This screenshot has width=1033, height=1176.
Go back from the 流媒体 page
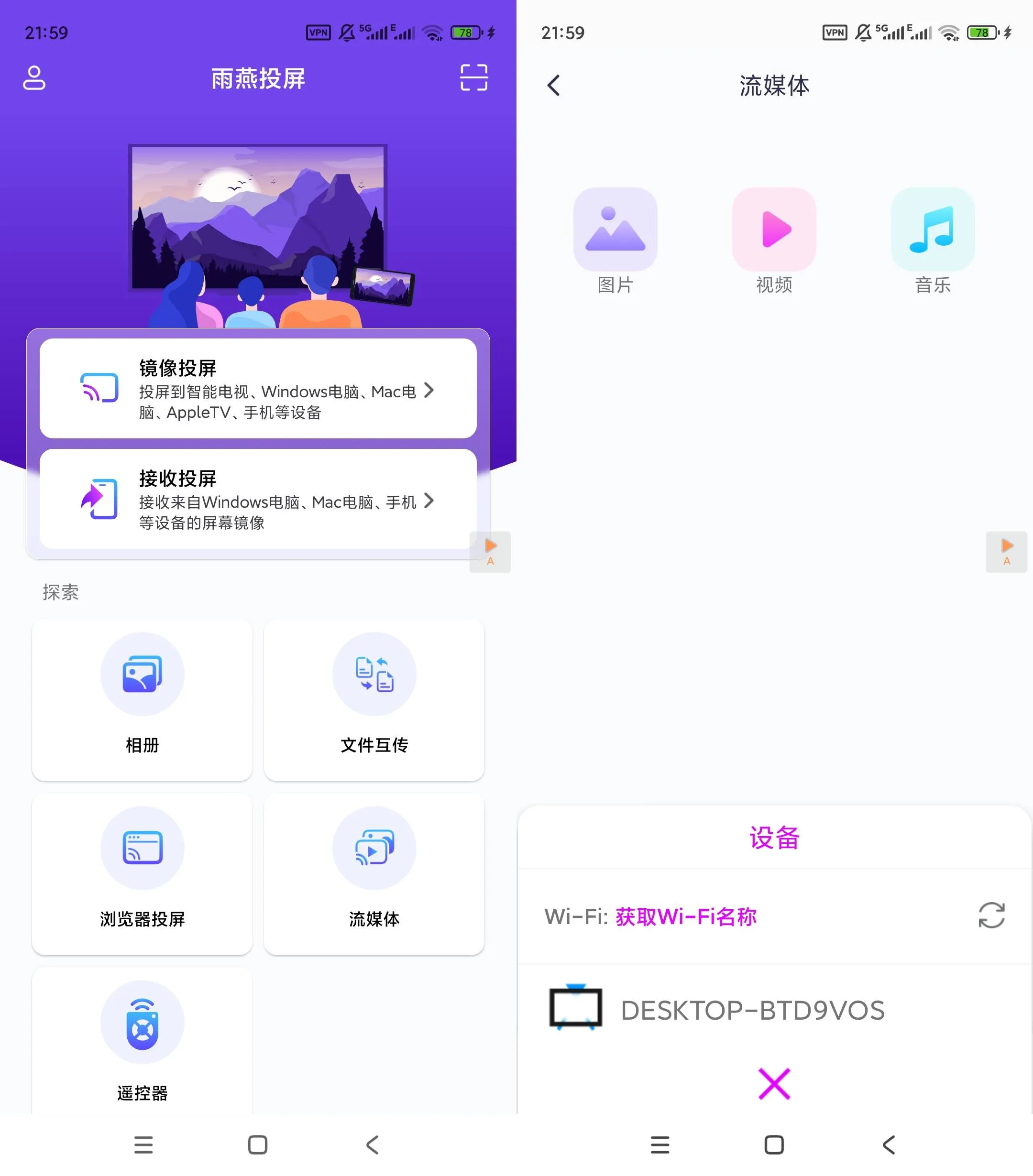tap(554, 86)
